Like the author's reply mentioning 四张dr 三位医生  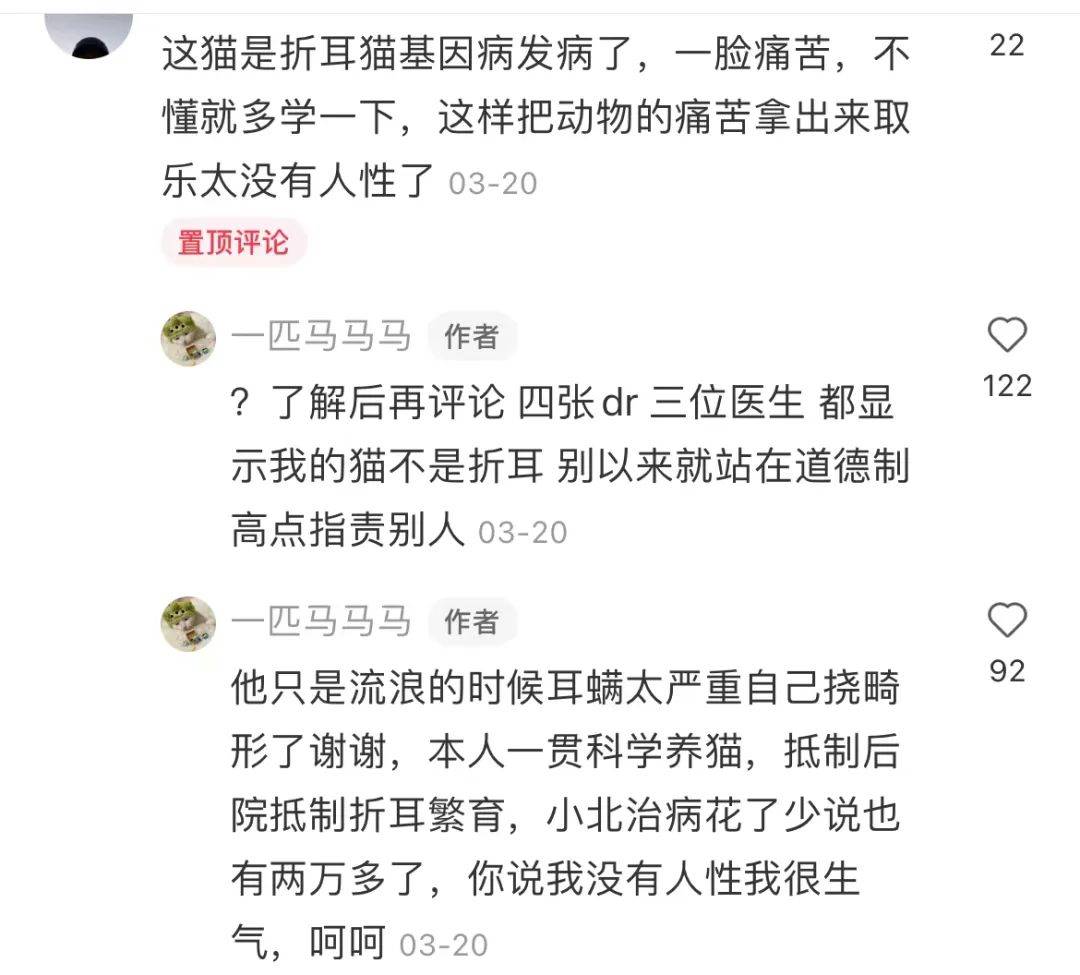click(1007, 335)
